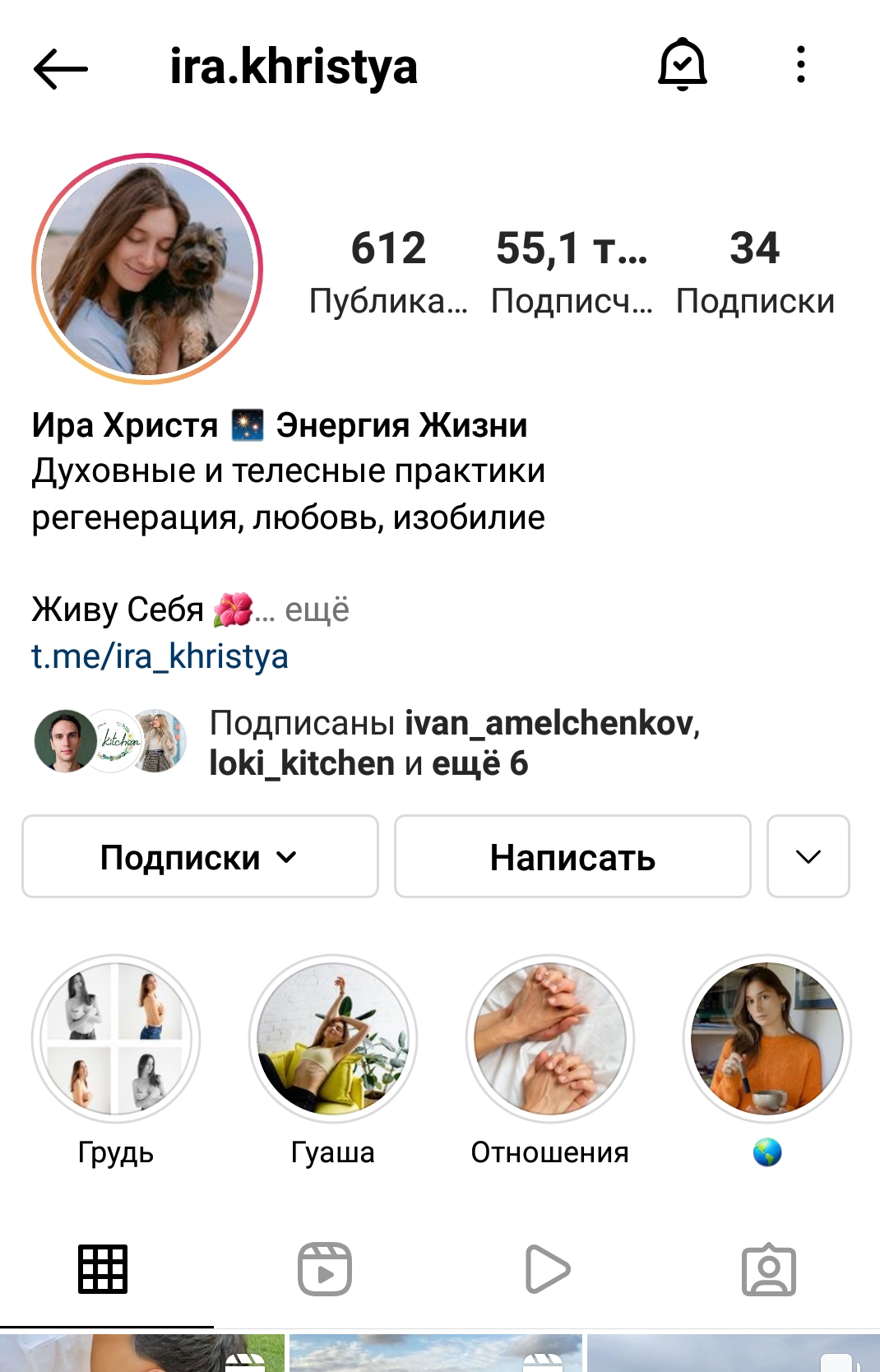880x1372 pixels.
Task: Open the notifications bell for this profile
Action: (x=682, y=64)
